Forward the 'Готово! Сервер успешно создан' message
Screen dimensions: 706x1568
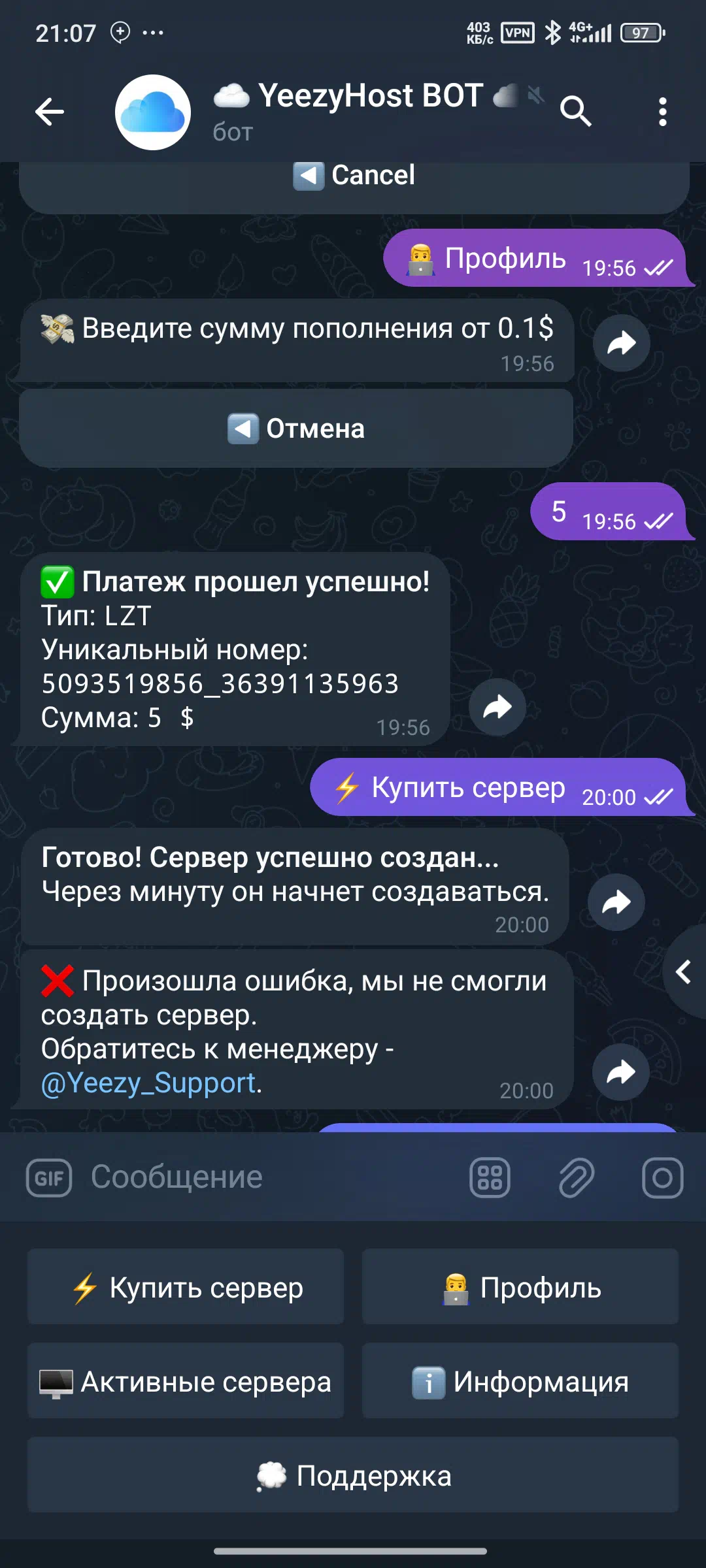(x=616, y=902)
